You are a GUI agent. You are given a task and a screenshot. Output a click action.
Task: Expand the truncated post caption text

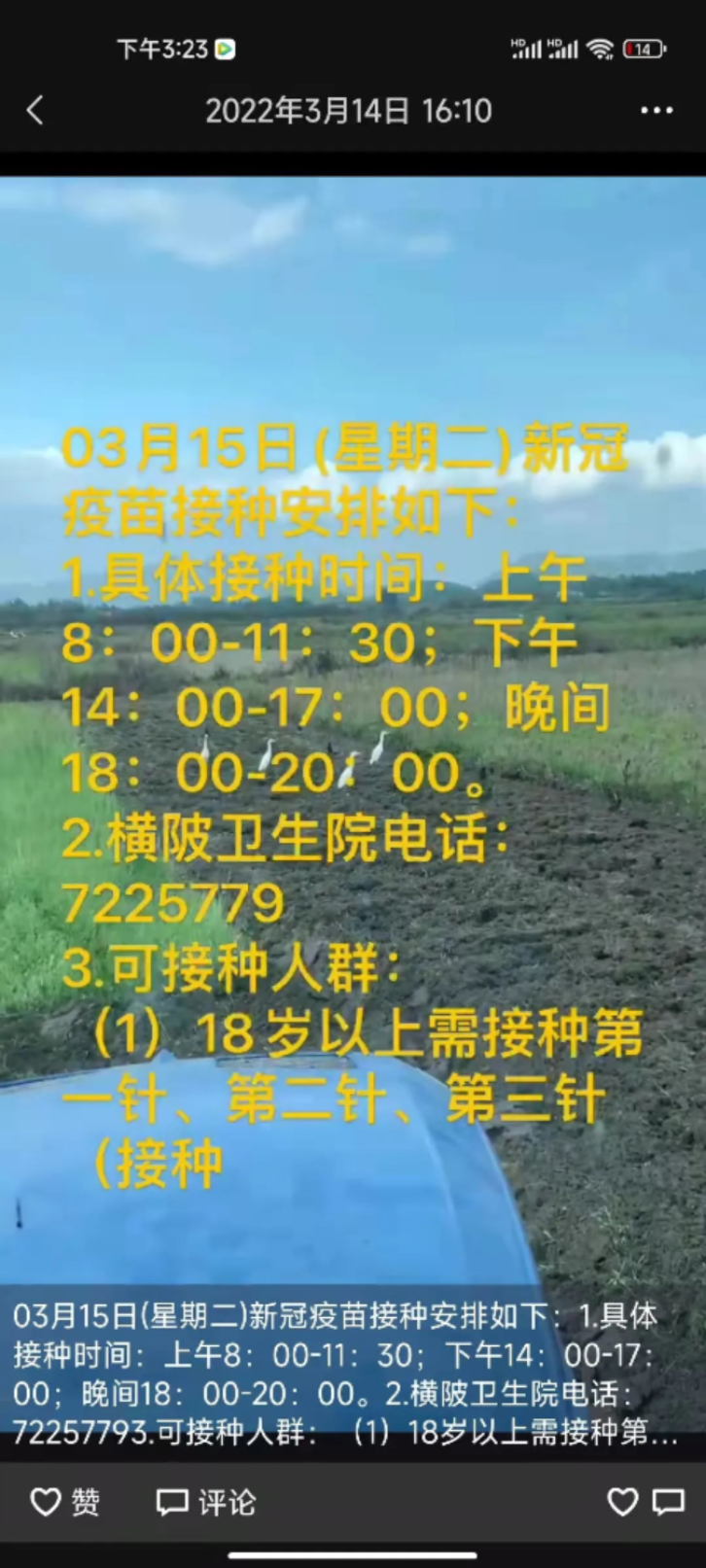pyautogui.click(x=345, y=1373)
